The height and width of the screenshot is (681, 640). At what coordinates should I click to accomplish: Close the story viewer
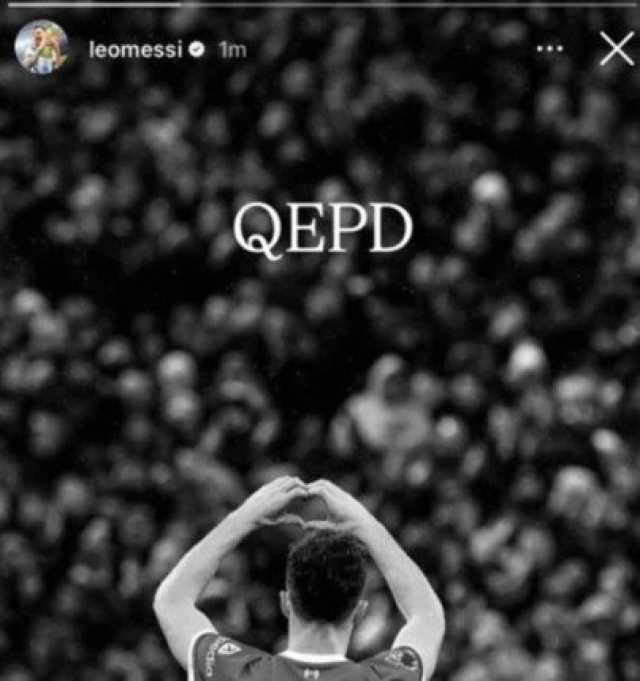click(616, 48)
